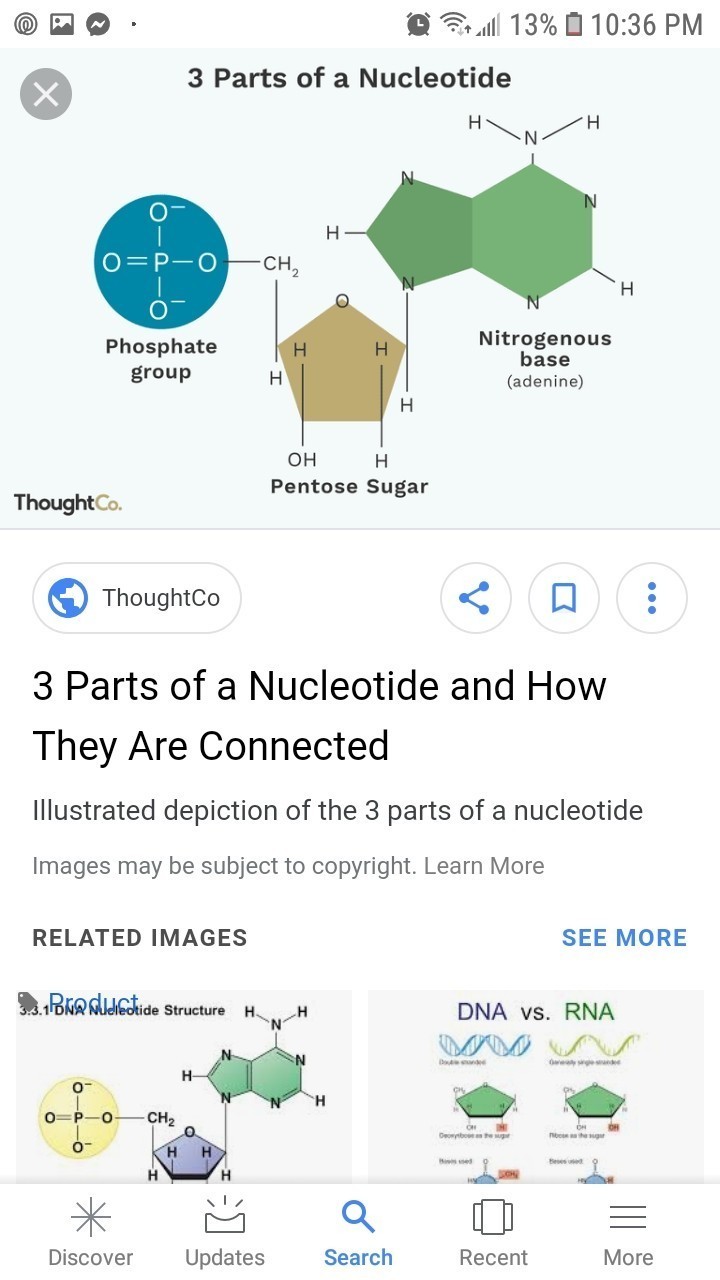
Task: Share this nucleotide image
Action: pos(476,598)
